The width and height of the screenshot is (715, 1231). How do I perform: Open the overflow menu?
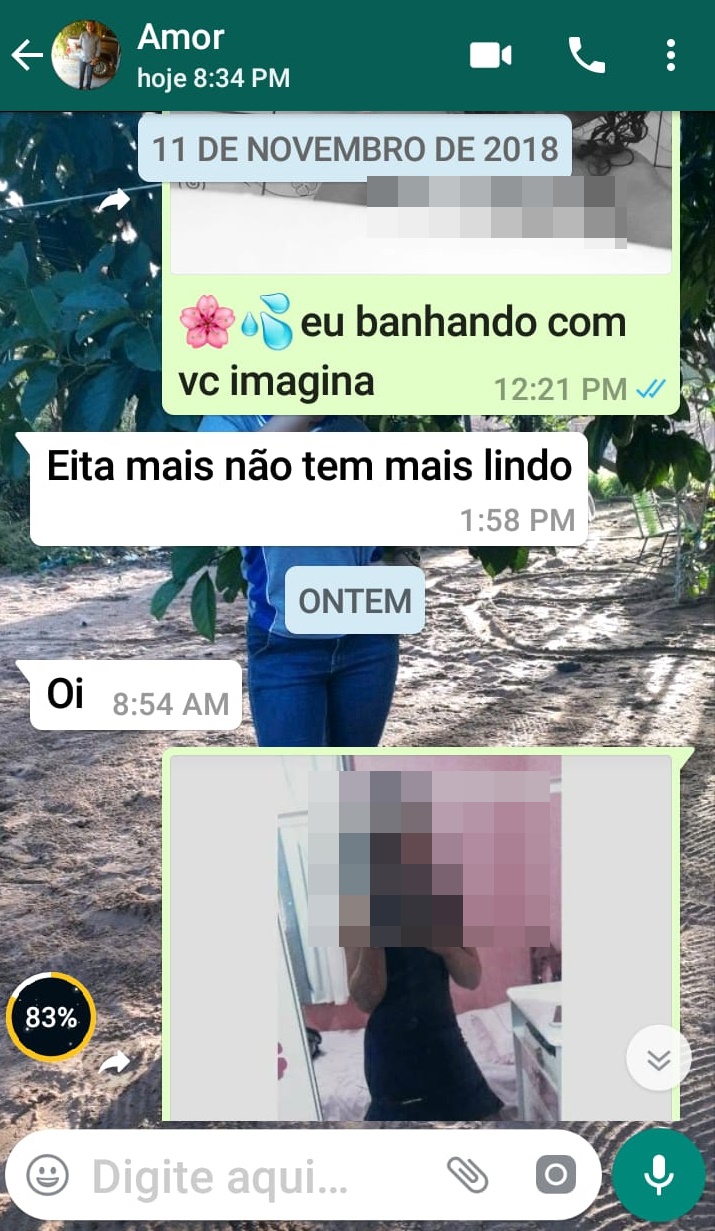[671, 56]
